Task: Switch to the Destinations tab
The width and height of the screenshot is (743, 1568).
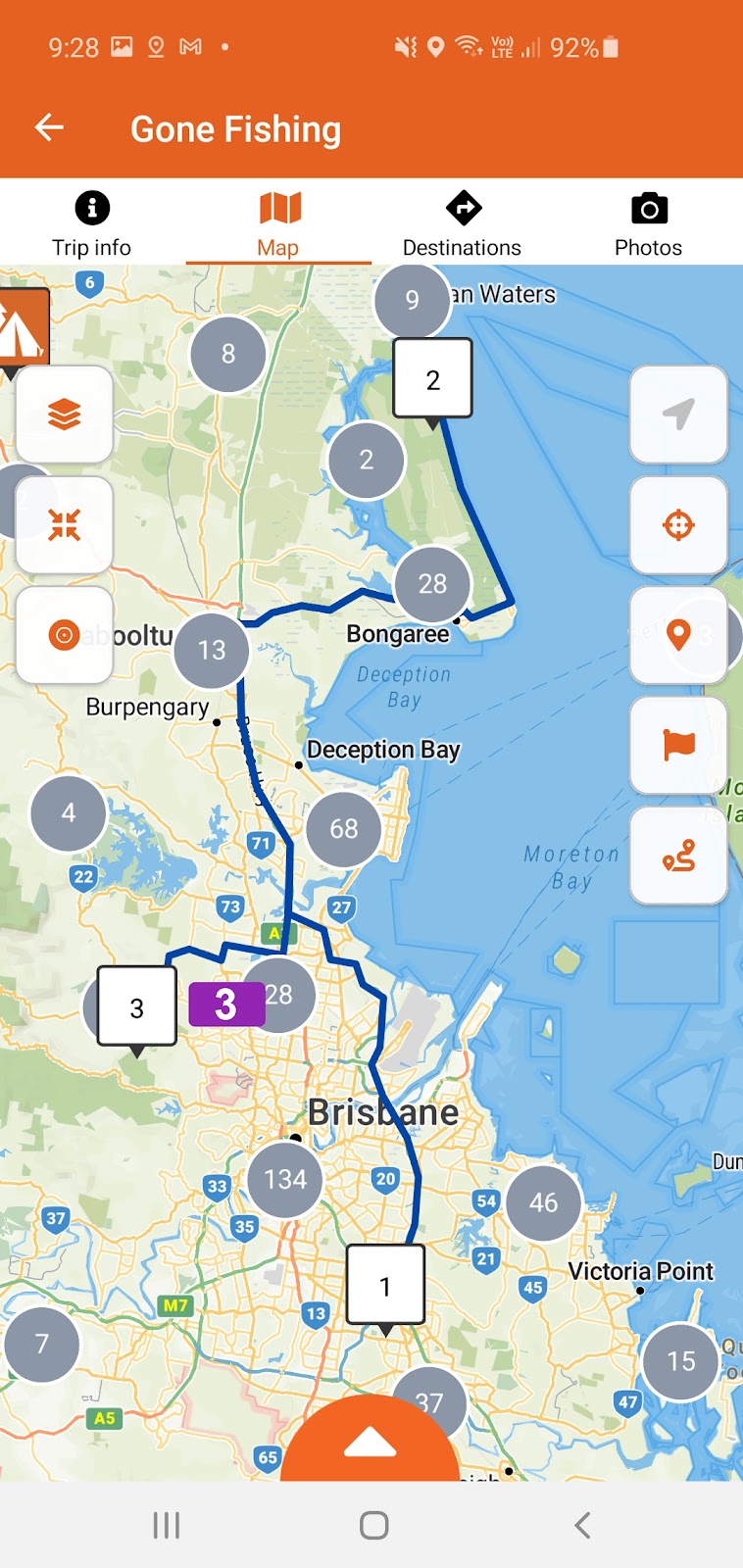Action: click(x=462, y=224)
